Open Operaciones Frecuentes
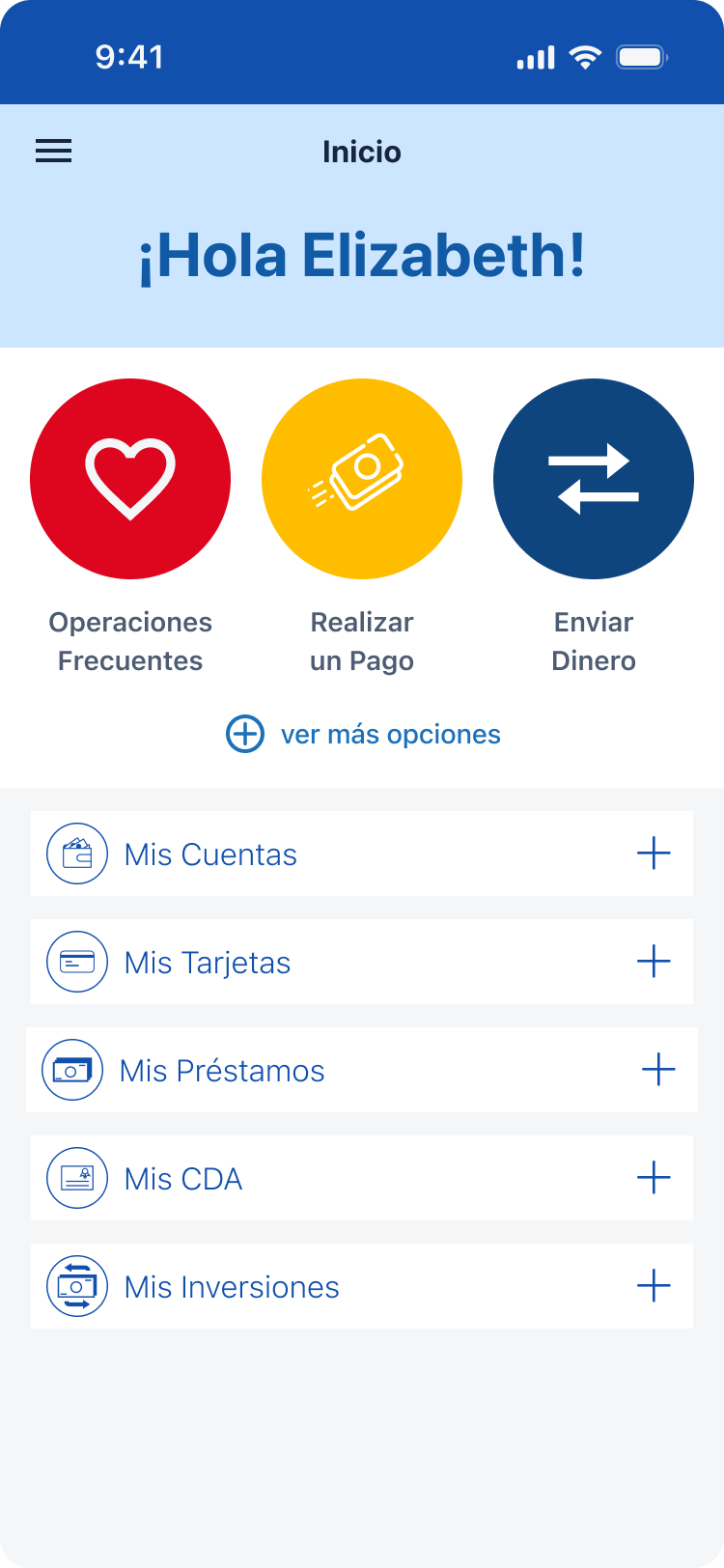 tap(130, 479)
